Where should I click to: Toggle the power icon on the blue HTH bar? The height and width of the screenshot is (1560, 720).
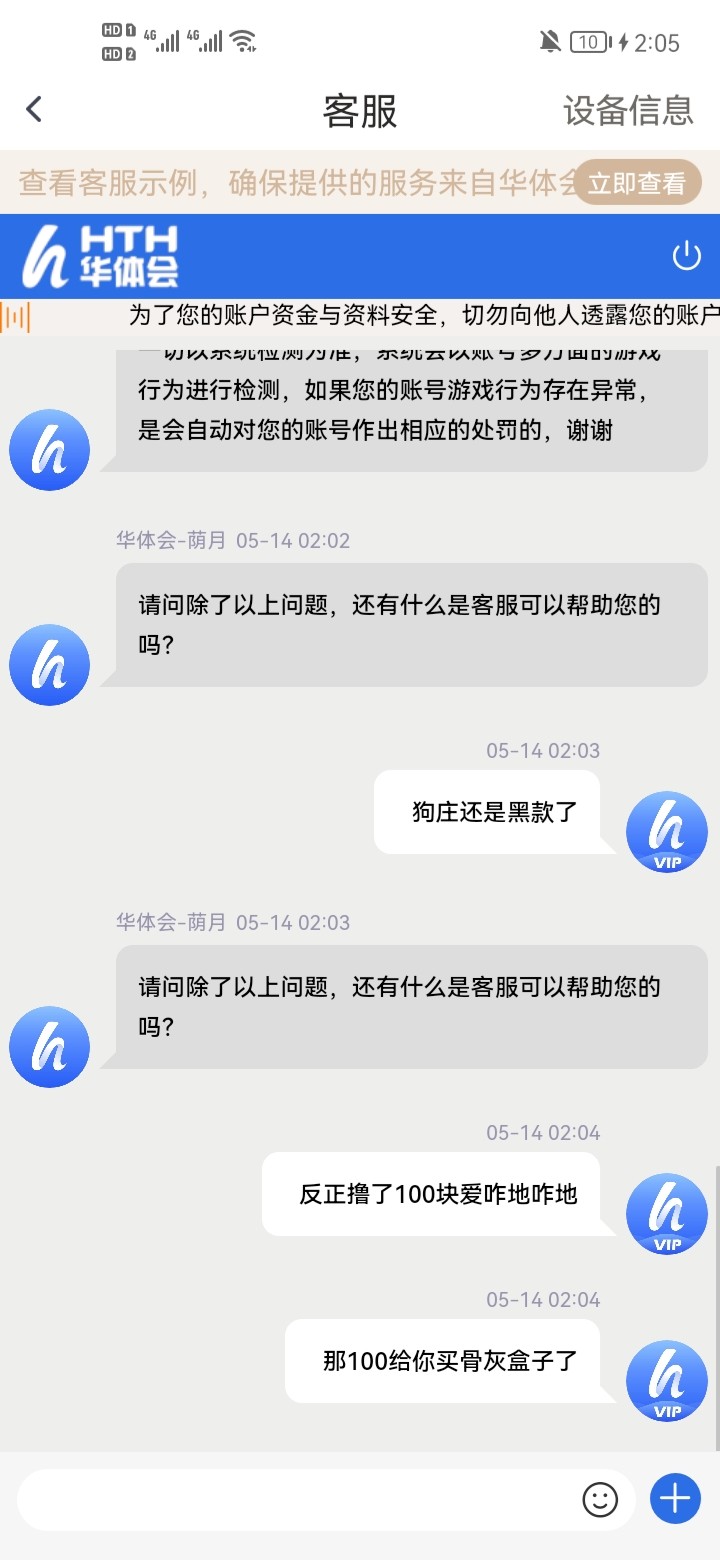(x=686, y=256)
